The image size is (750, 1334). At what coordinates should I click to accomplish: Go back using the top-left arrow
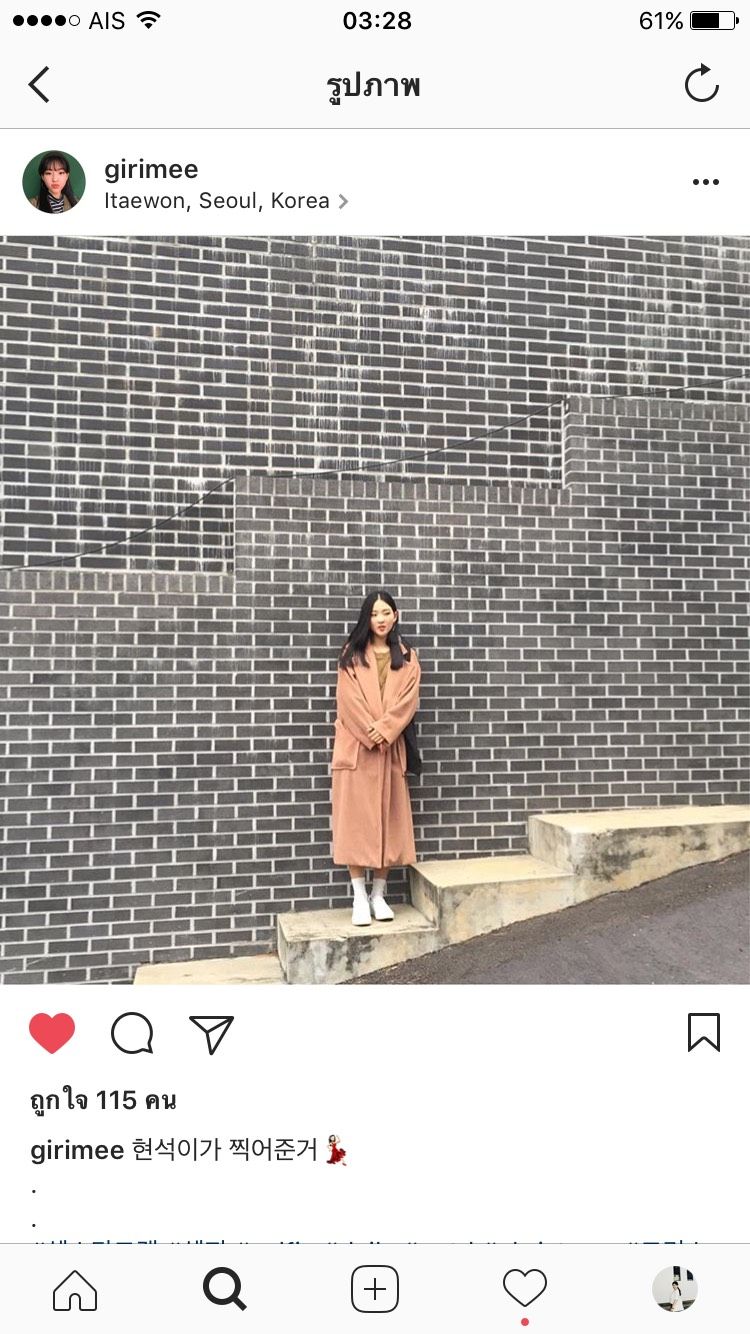point(39,85)
